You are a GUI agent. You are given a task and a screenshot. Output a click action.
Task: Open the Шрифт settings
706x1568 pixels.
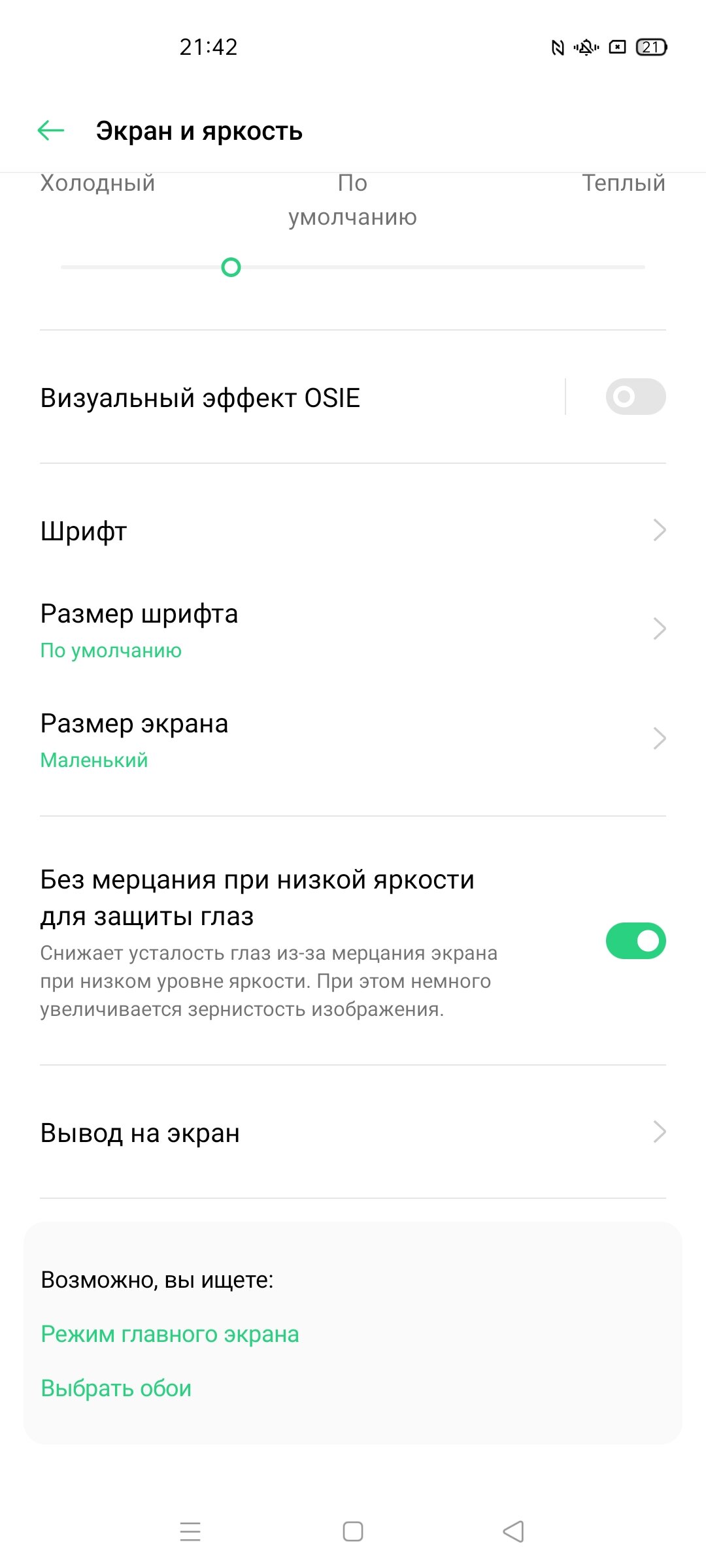(x=353, y=531)
